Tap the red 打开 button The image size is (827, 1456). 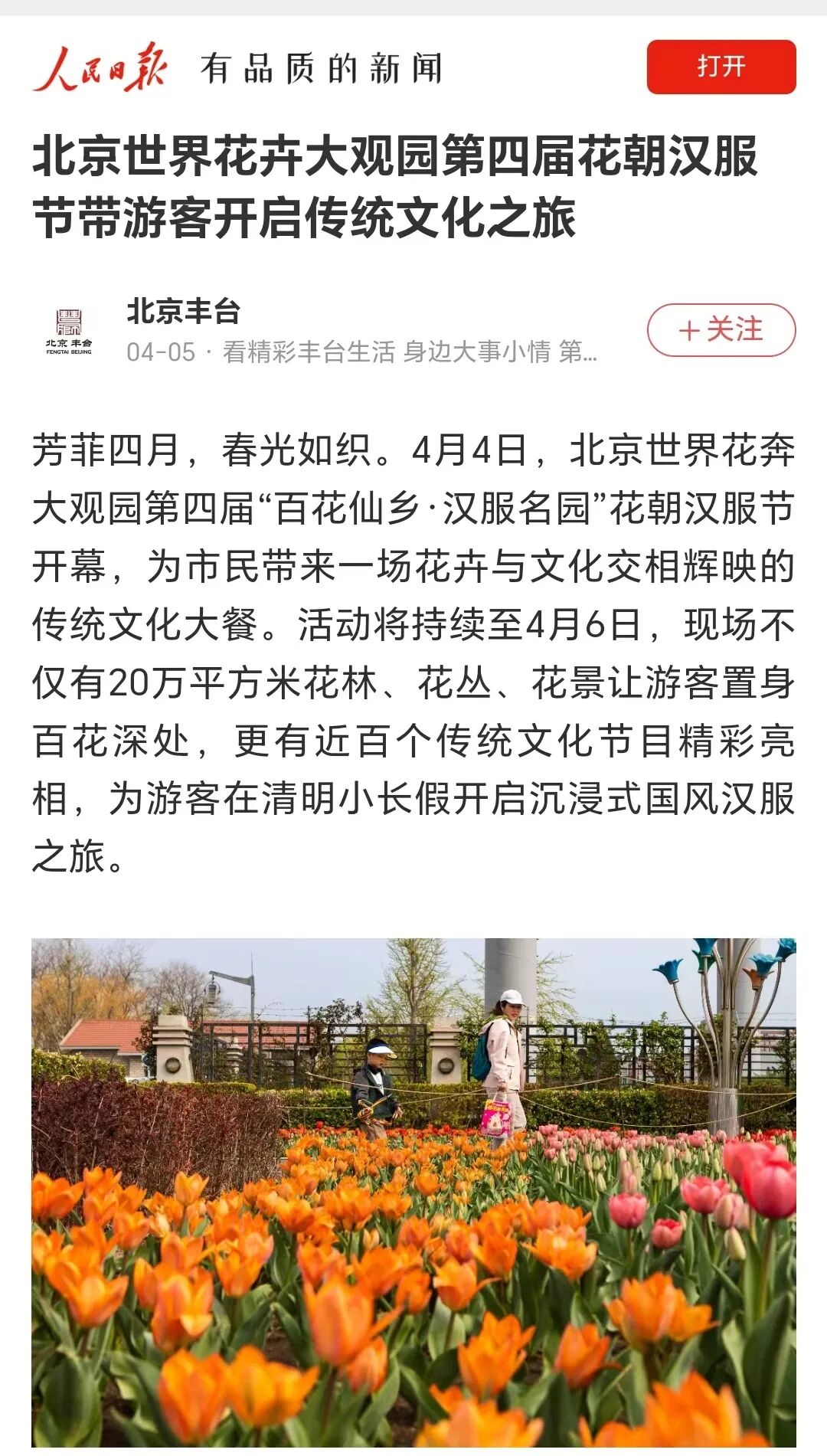point(721,67)
